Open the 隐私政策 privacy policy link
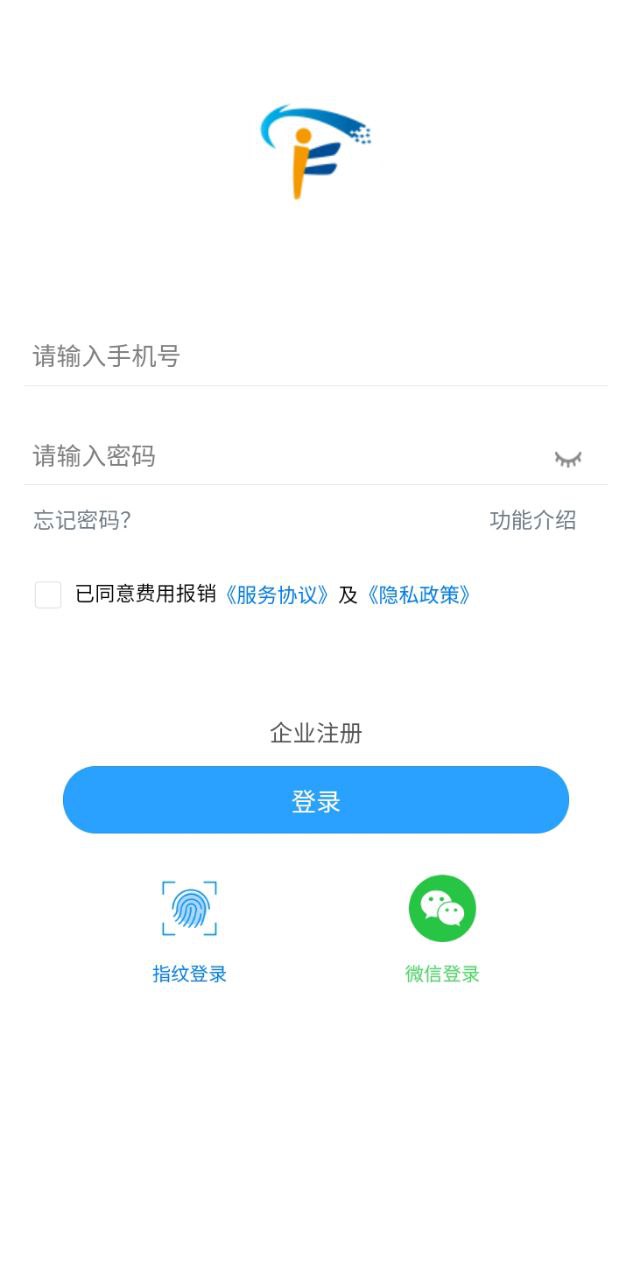The width and height of the screenshot is (630, 1280). [x=418, y=595]
